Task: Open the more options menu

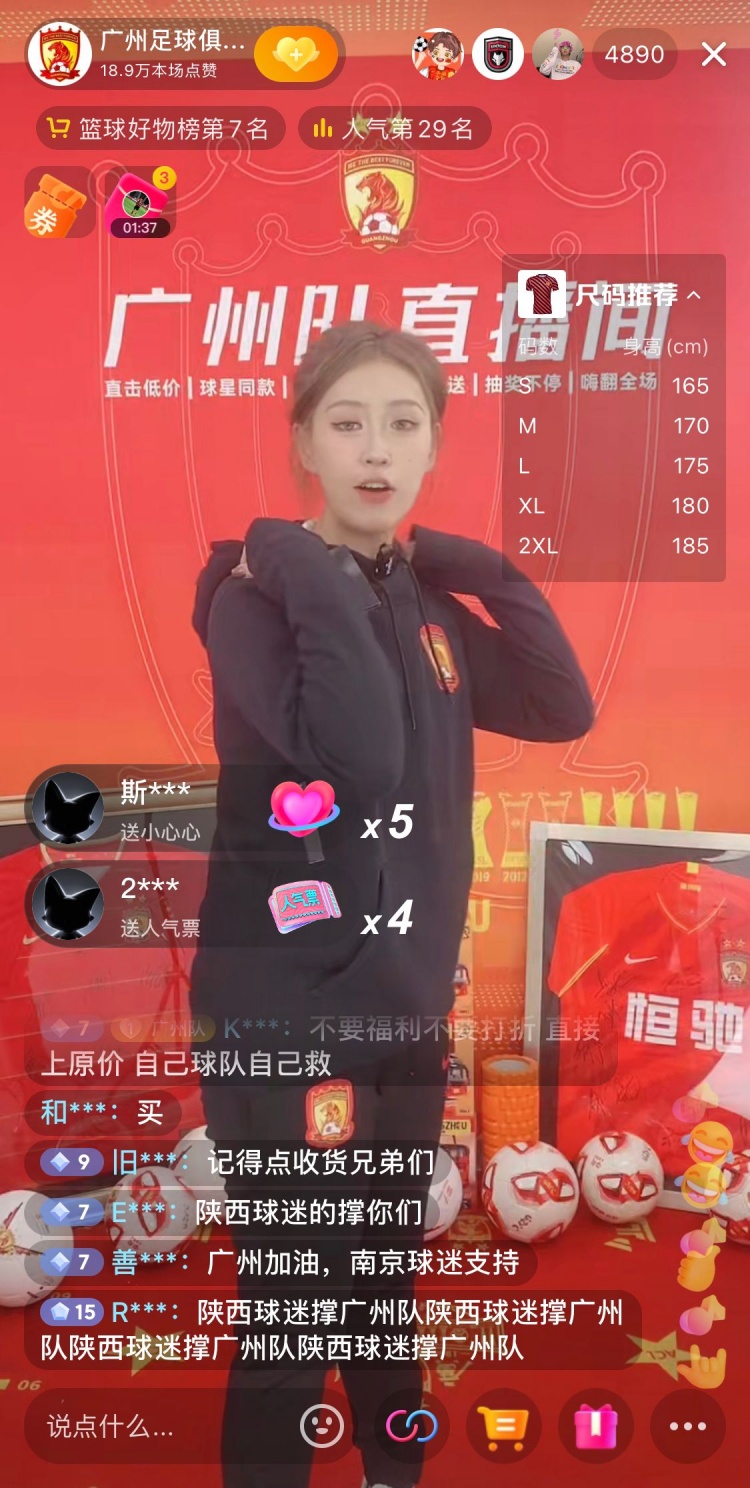Action: tap(687, 1426)
